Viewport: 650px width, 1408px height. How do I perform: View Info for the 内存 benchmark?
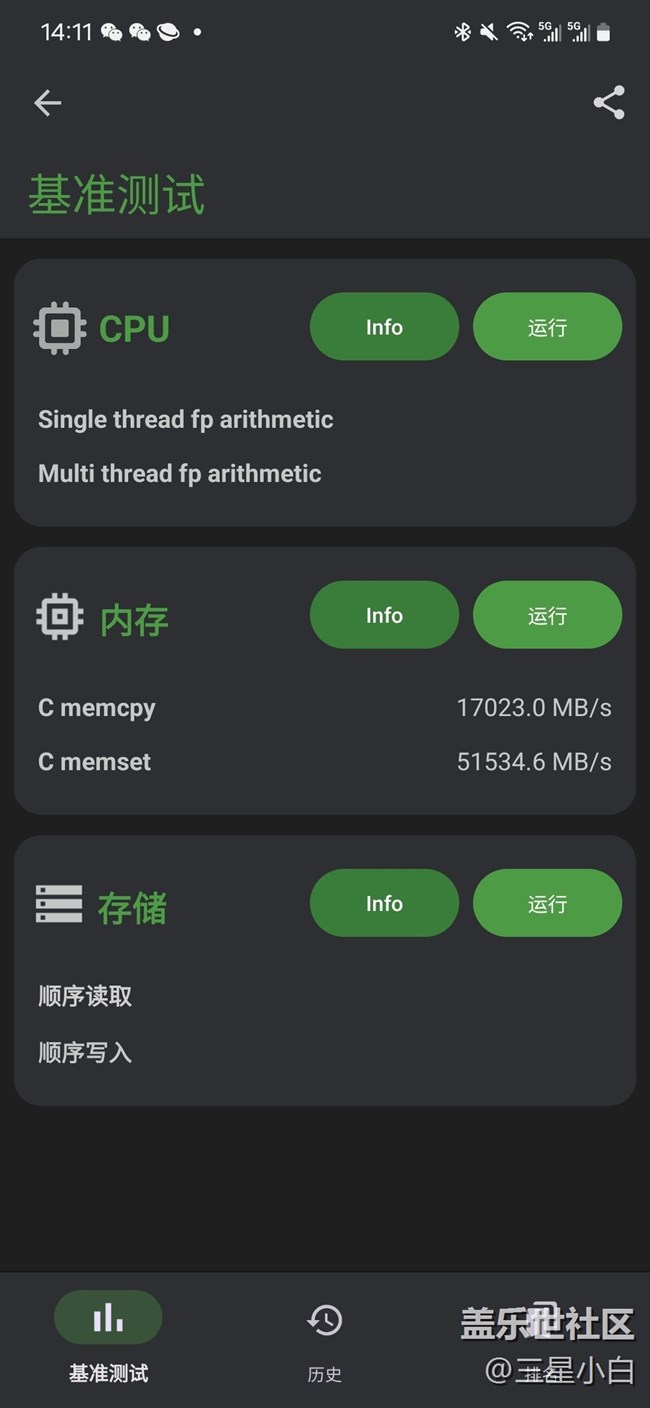tap(384, 615)
